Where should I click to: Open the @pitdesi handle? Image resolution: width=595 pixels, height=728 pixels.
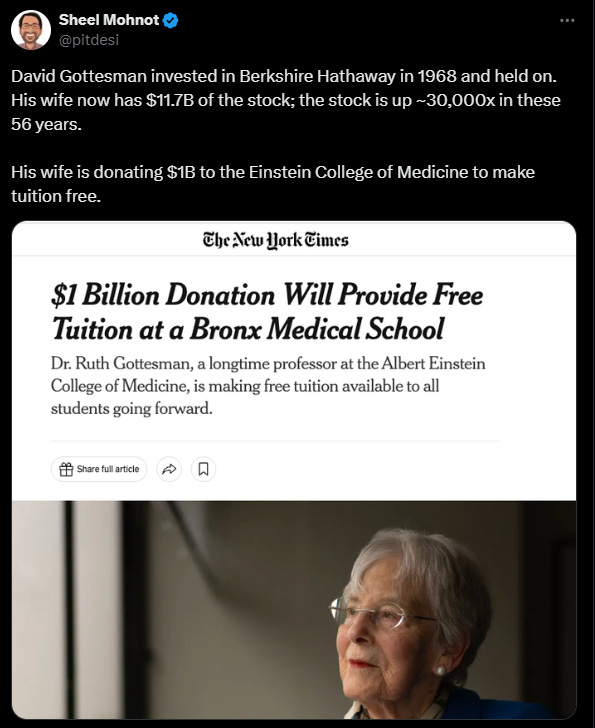click(89, 40)
